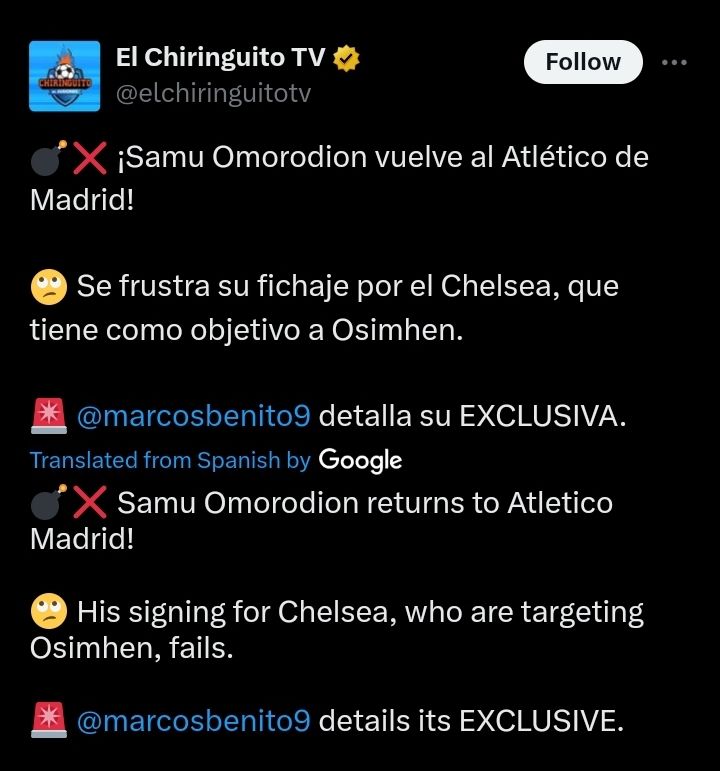Open @marcosbenito9 mention in the Spanish text

tap(193, 417)
